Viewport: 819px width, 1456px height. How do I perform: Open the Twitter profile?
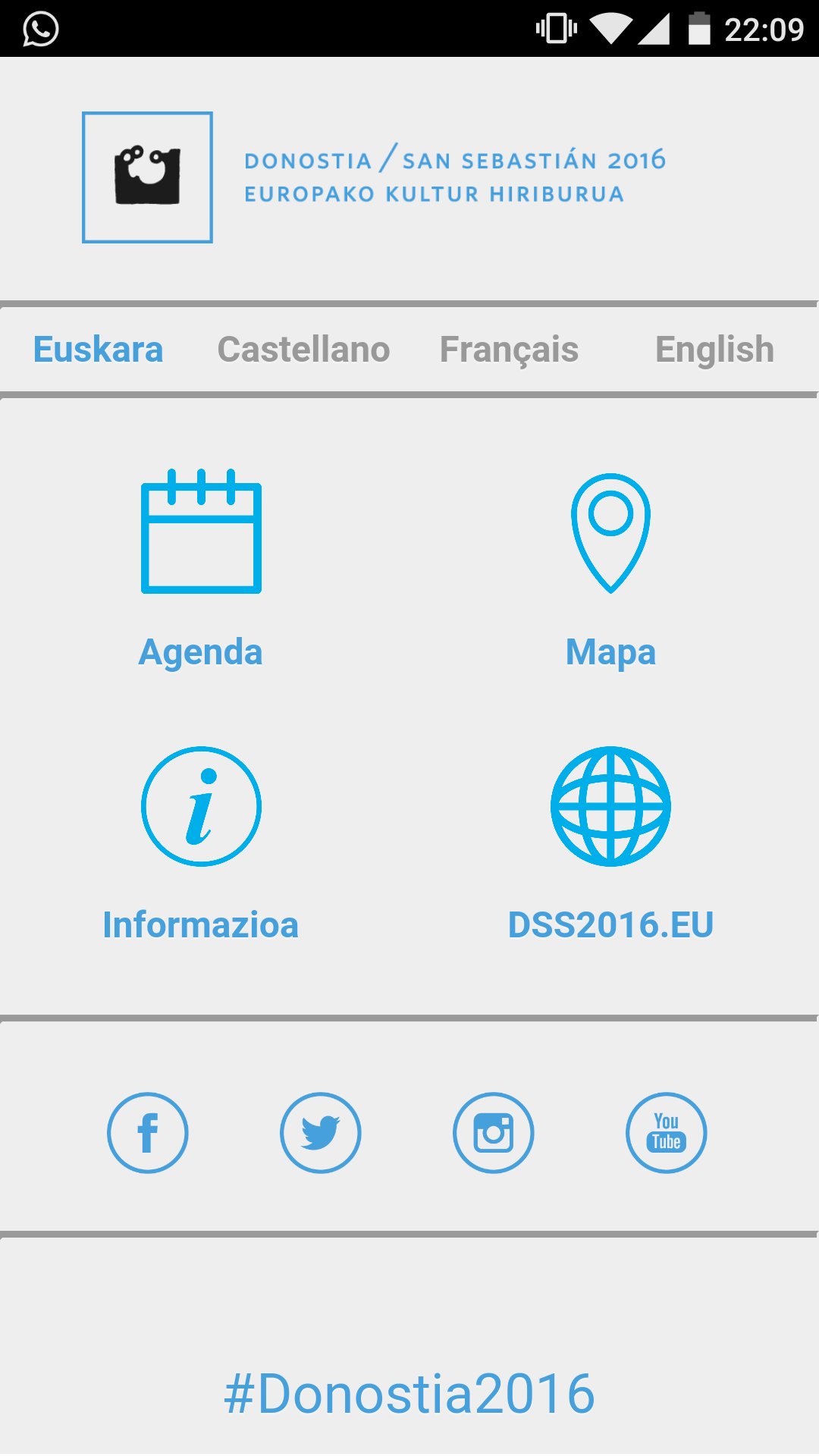(x=321, y=1133)
